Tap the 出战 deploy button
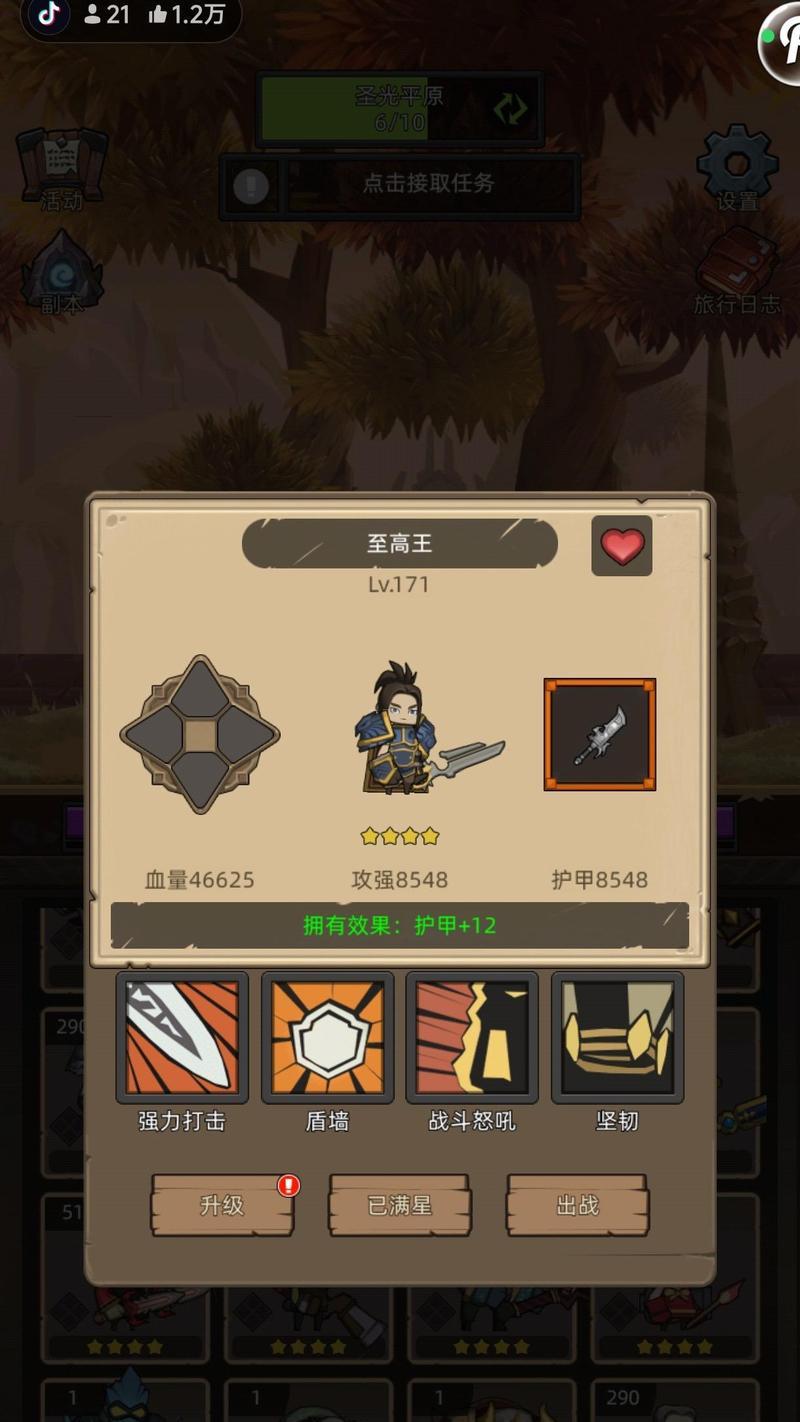The image size is (800, 1422). [x=577, y=1206]
